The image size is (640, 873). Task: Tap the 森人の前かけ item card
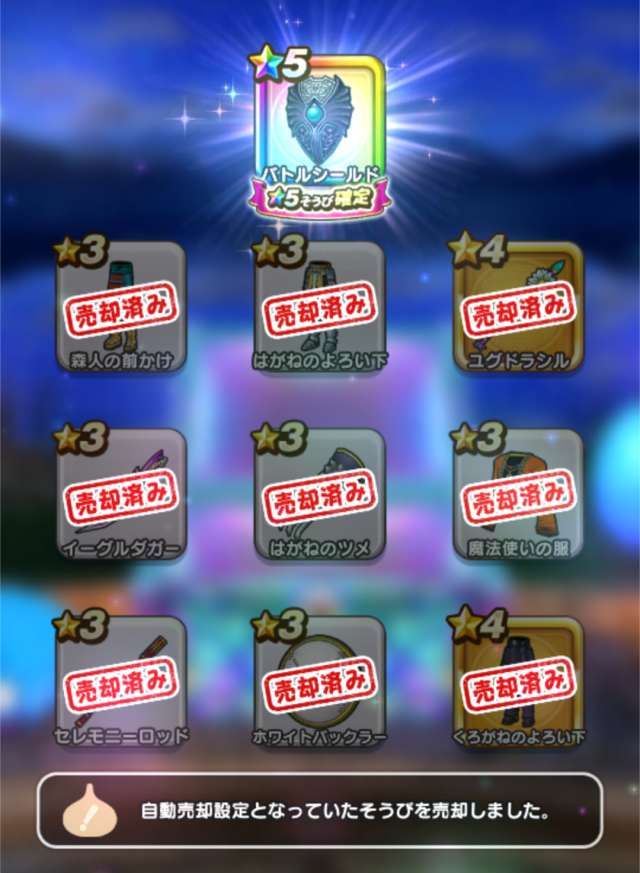(121, 307)
